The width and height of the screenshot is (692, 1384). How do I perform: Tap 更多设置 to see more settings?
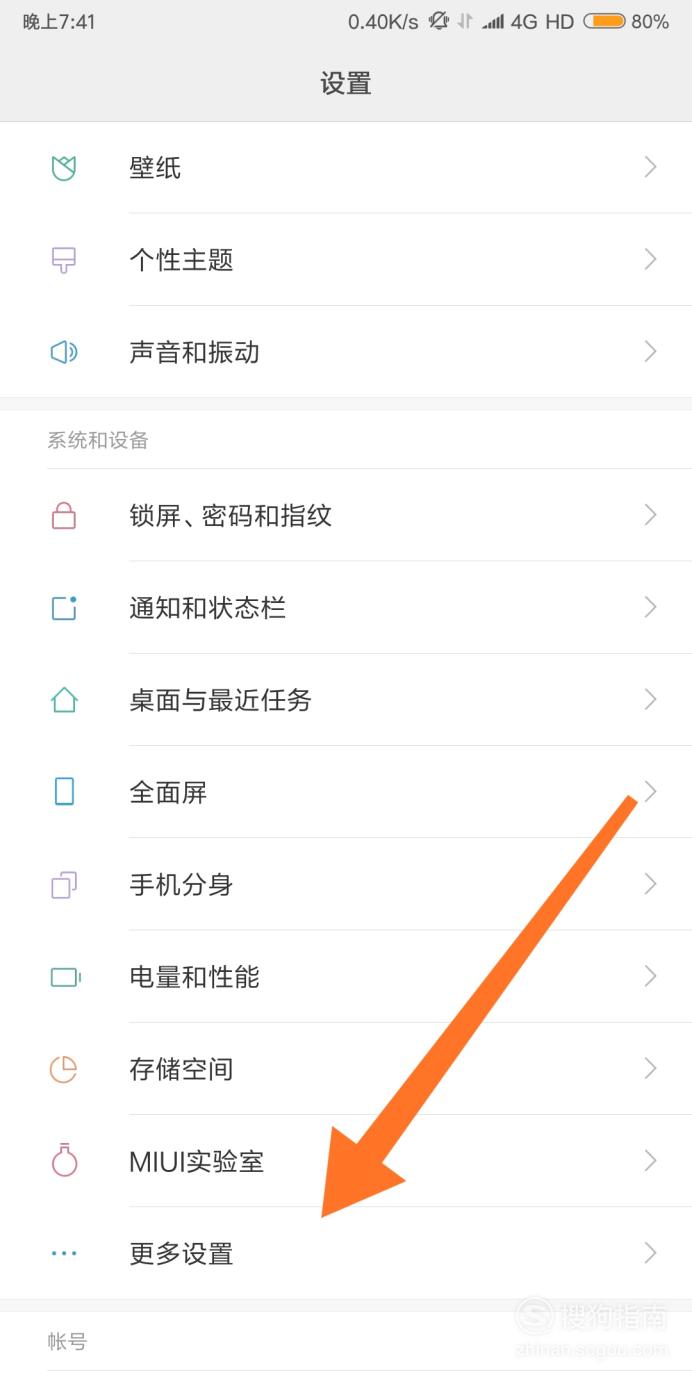coord(346,1253)
